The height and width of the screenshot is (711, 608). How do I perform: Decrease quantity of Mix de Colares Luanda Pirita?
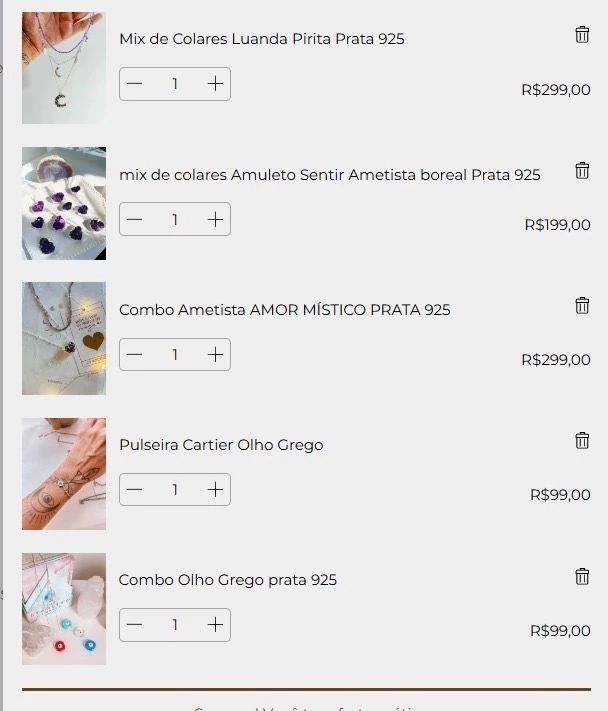pyautogui.click(x=135, y=84)
